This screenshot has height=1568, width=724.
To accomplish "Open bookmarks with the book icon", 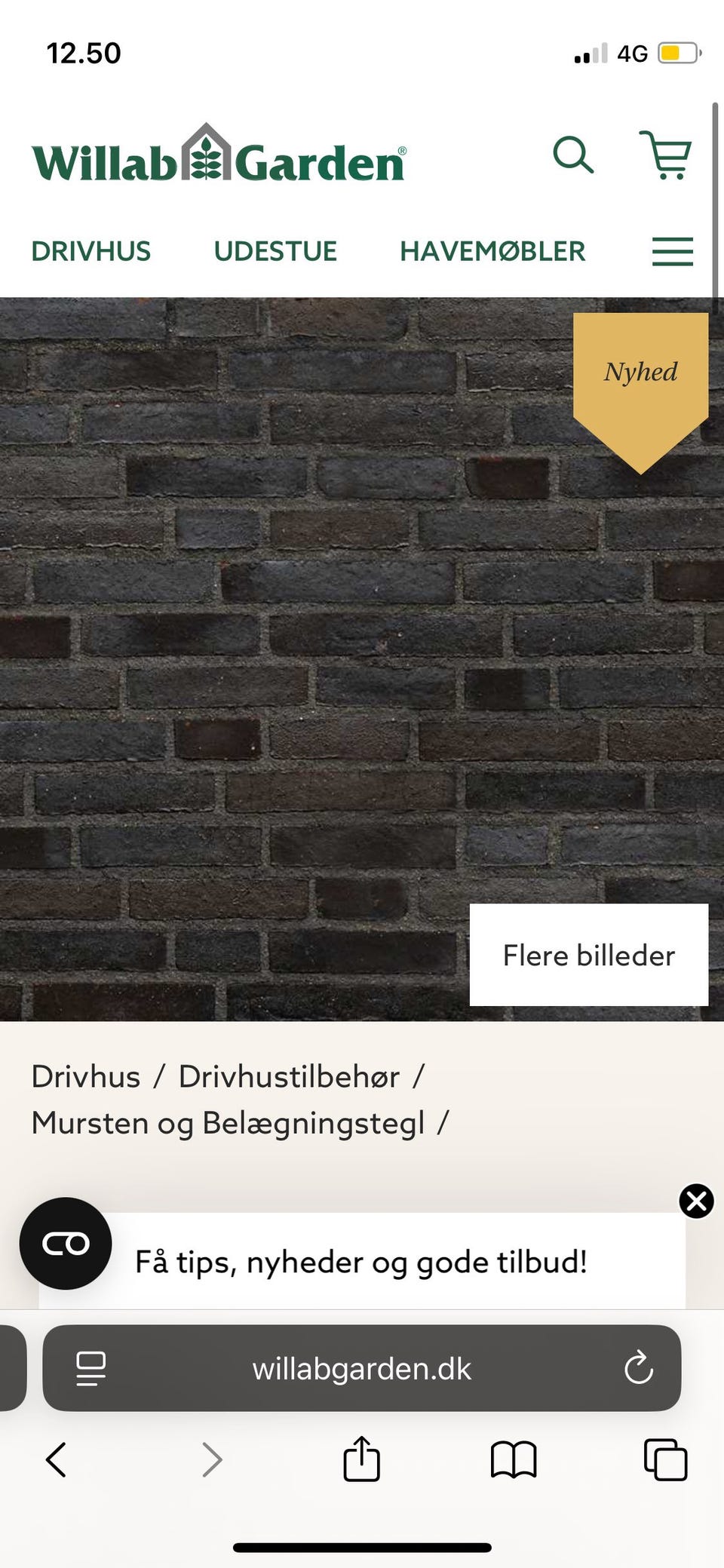I will (514, 1460).
